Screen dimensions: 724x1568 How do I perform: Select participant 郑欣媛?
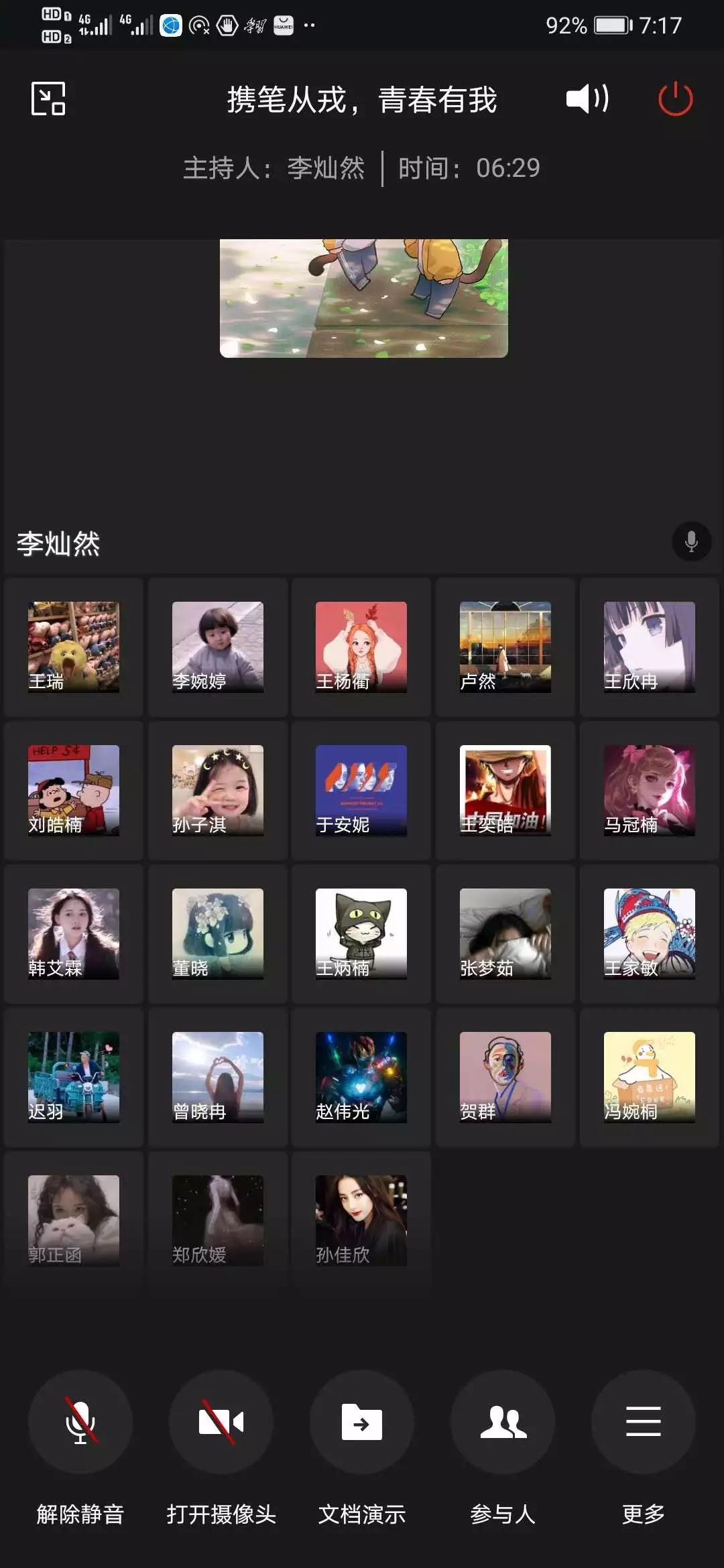[218, 1220]
